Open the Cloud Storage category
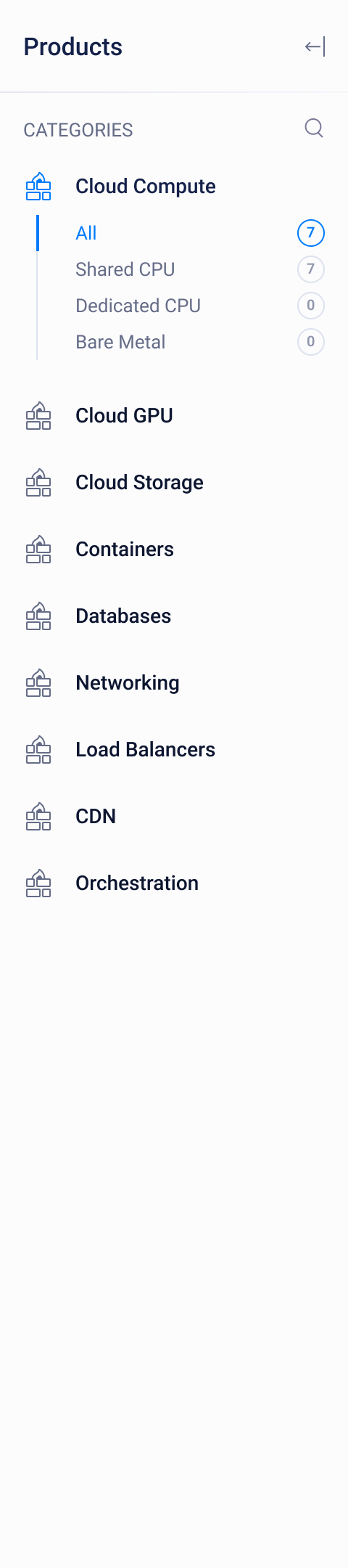348x1568 pixels. pyautogui.click(x=174, y=483)
